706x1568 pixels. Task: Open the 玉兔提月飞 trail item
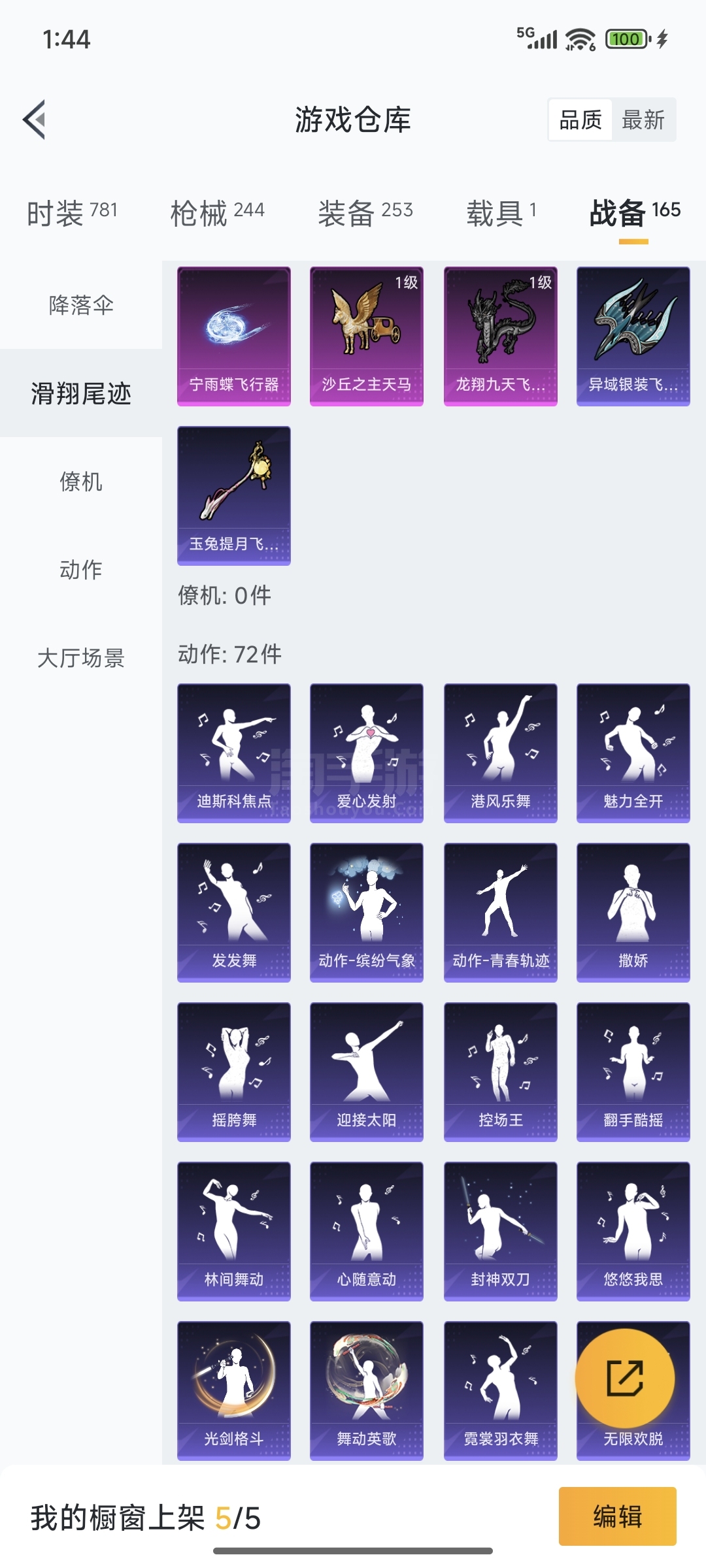tap(234, 495)
